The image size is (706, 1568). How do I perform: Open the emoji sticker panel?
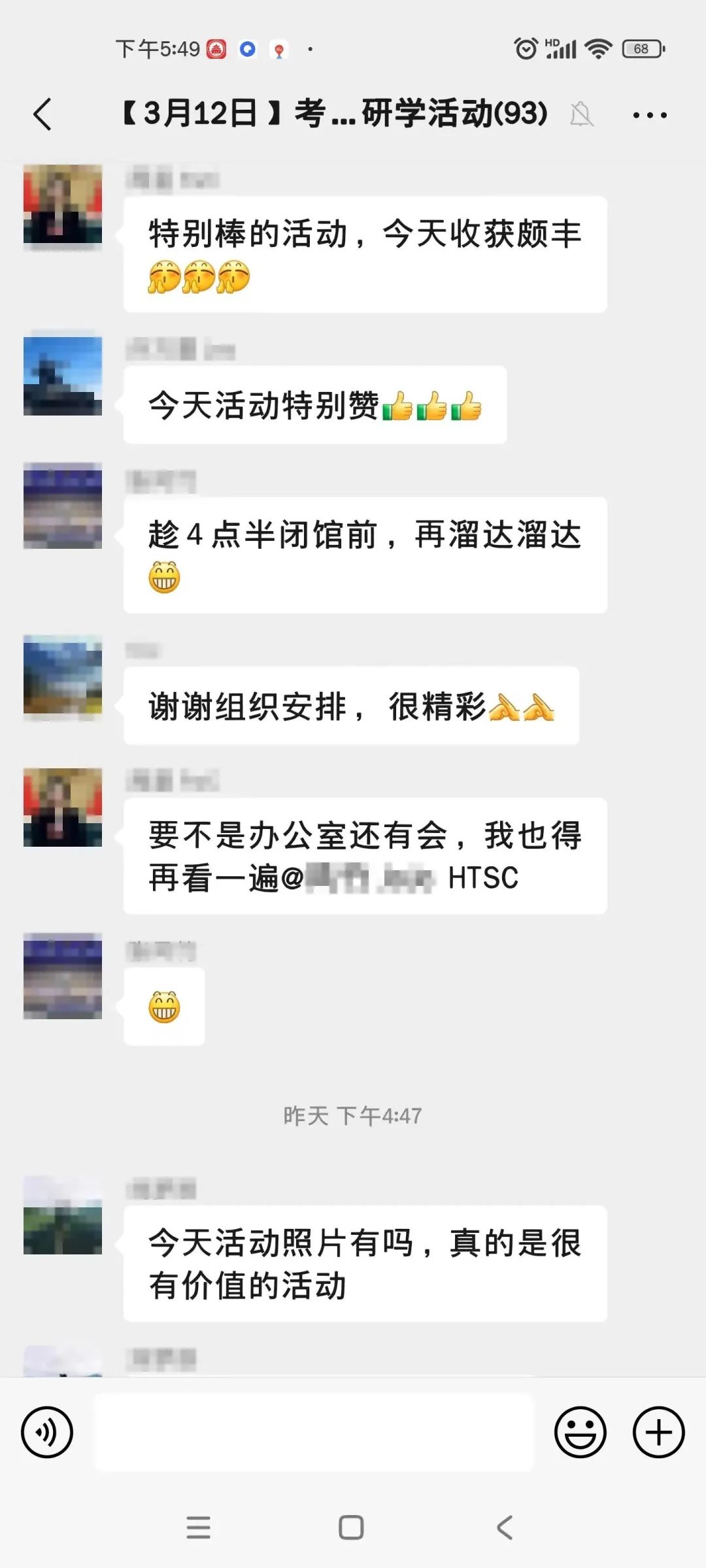pos(580,1432)
